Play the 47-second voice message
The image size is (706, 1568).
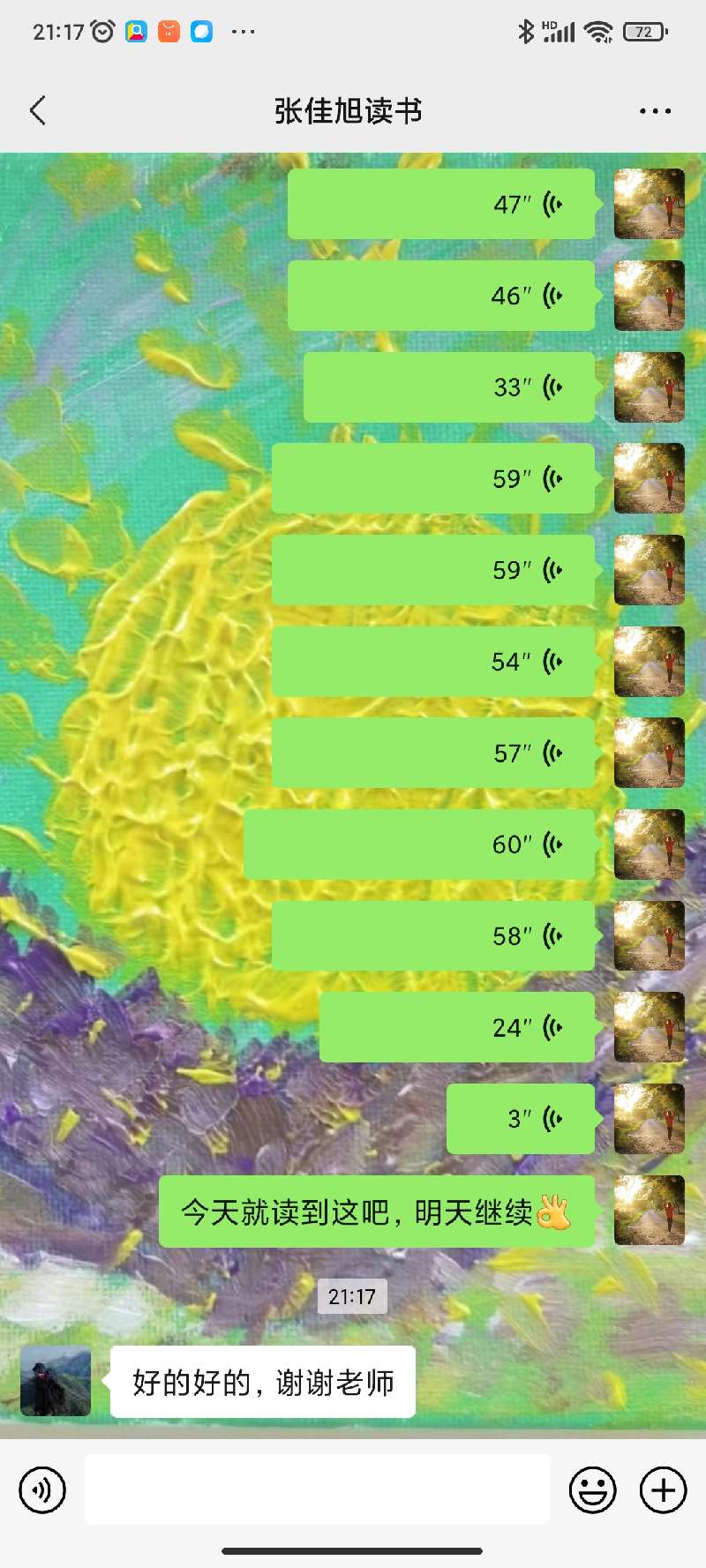pos(441,204)
